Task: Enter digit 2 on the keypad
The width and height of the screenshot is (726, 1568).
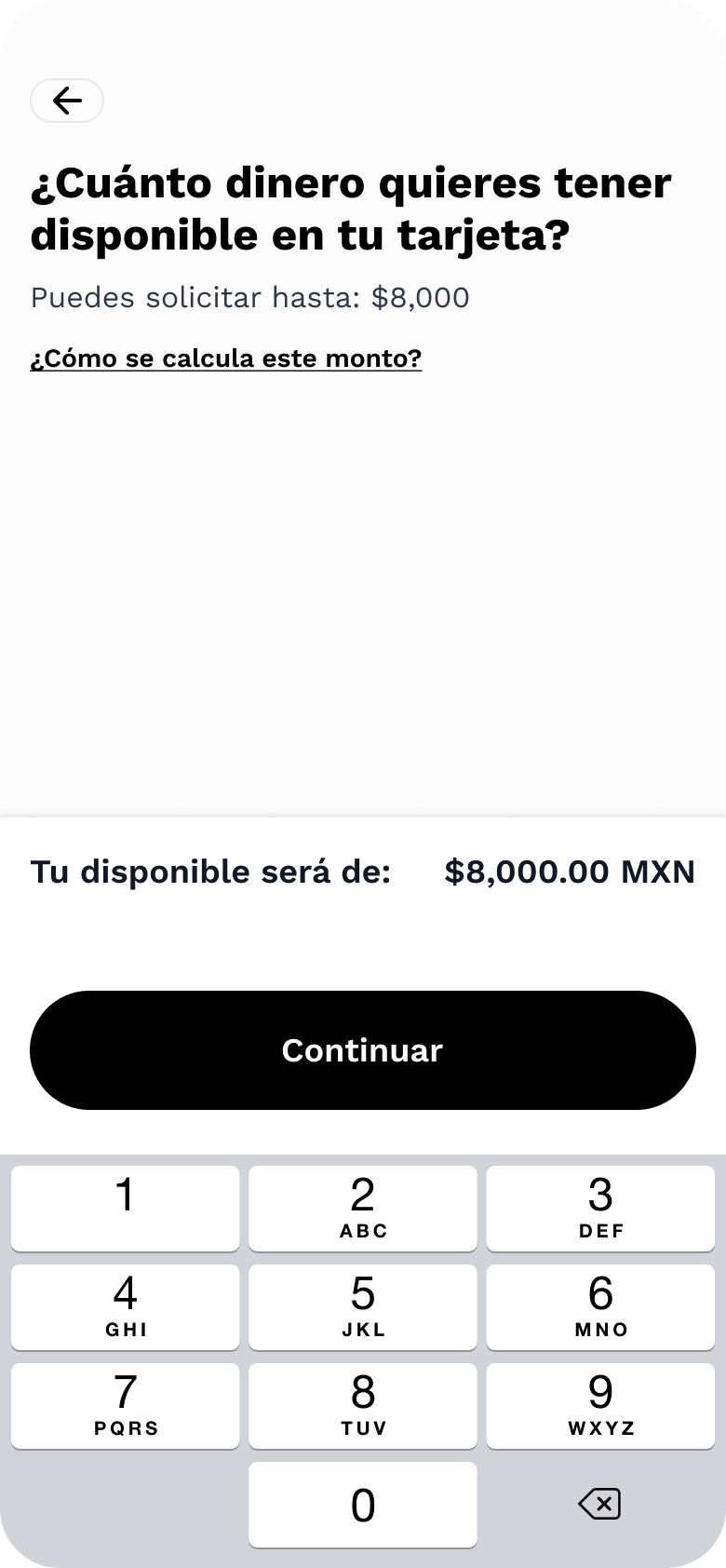Action: pyautogui.click(x=363, y=1208)
